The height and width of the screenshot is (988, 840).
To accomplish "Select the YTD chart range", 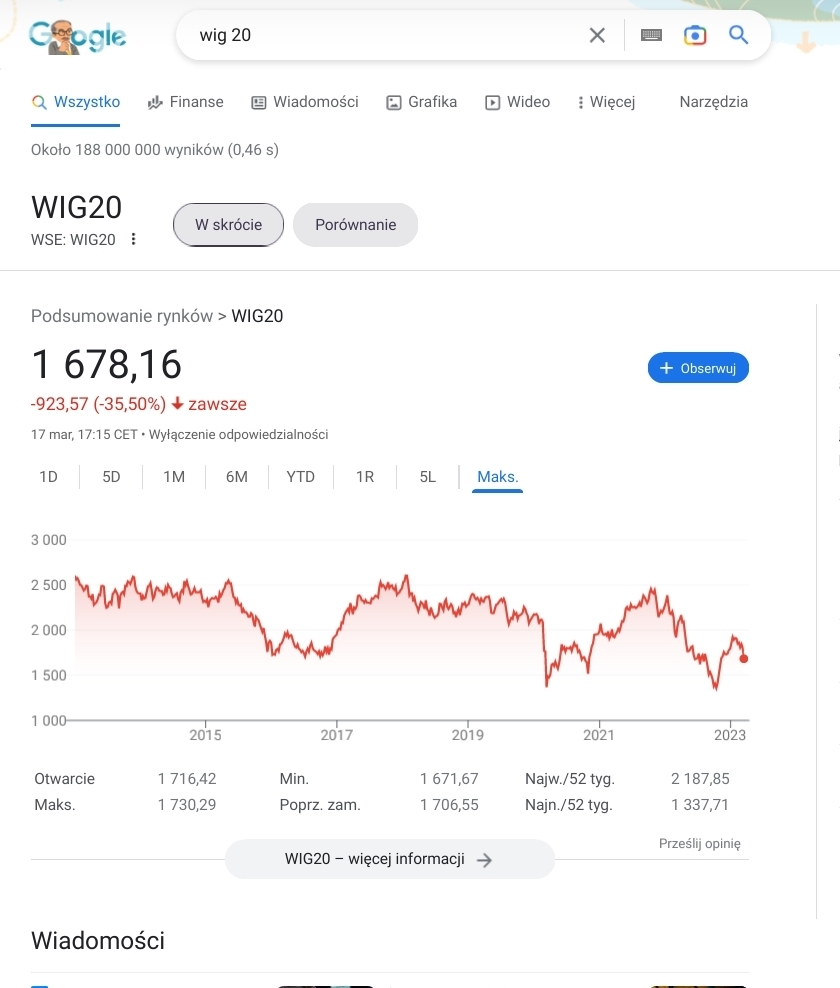I will pos(300,477).
